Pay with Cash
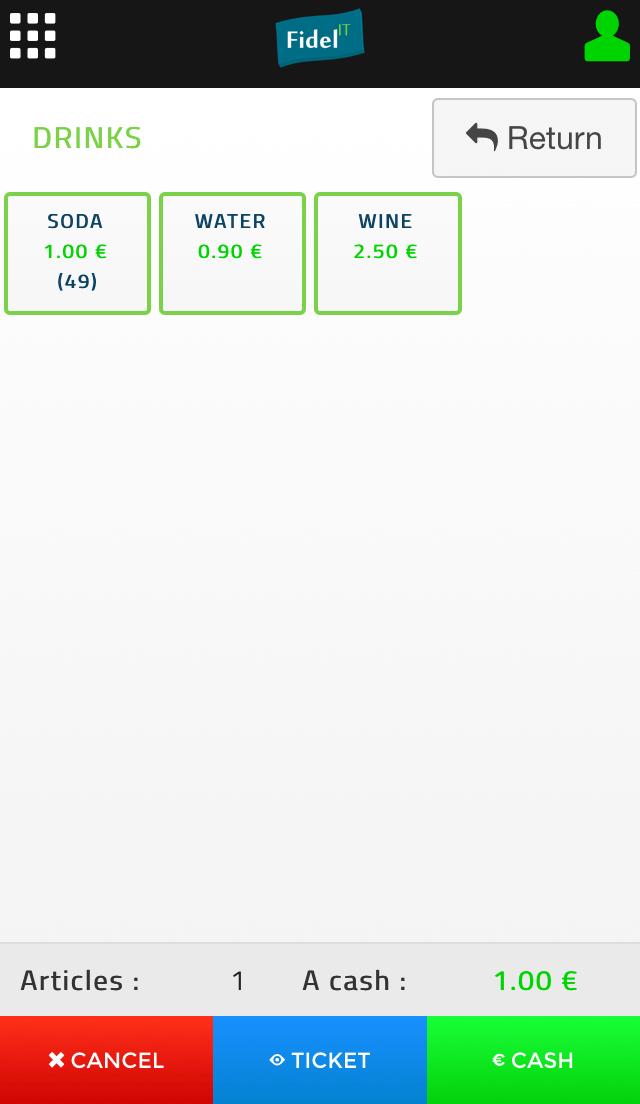 coord(533,1060)
